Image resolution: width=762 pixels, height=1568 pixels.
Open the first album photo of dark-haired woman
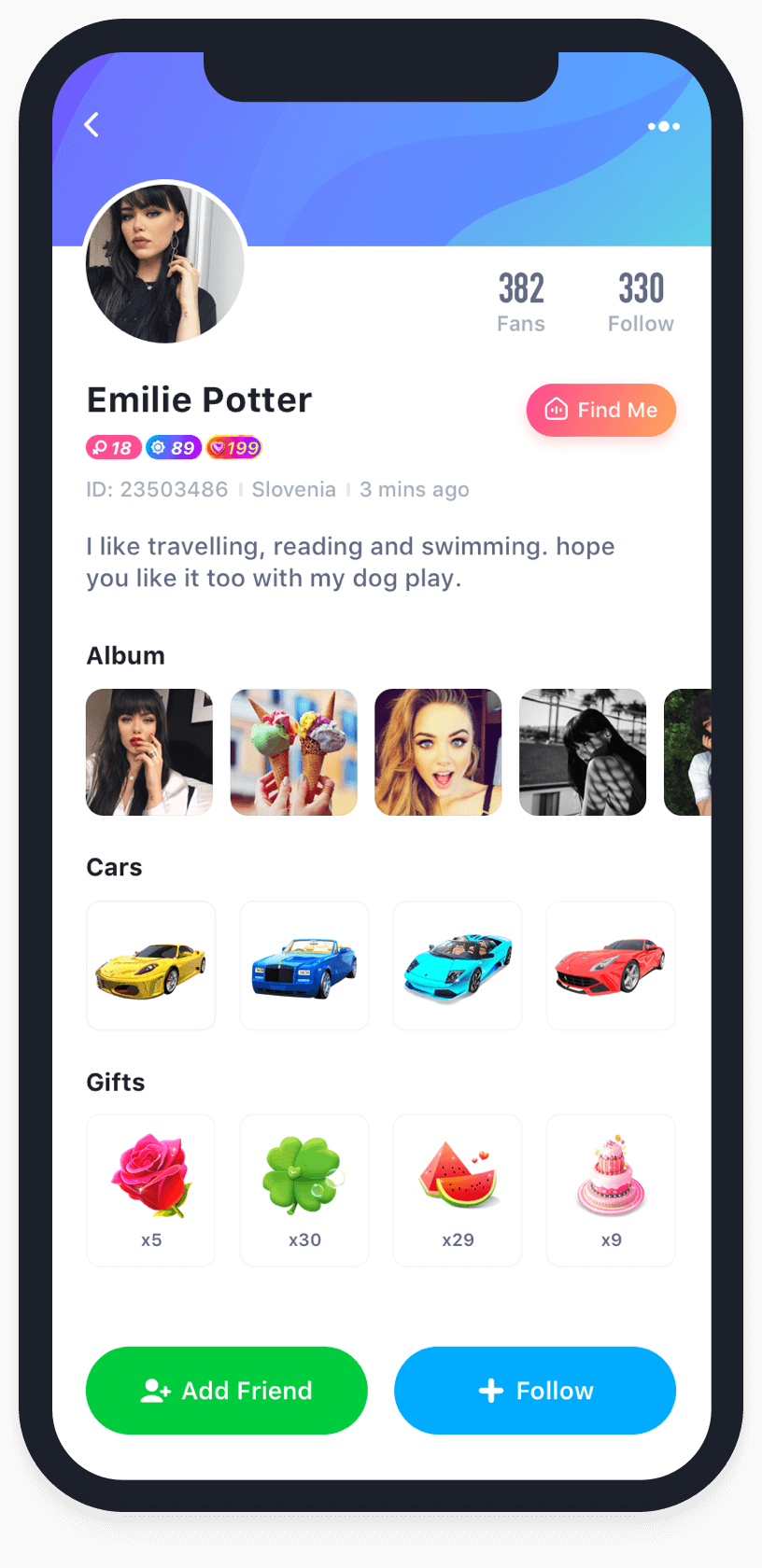coord(149,752)
